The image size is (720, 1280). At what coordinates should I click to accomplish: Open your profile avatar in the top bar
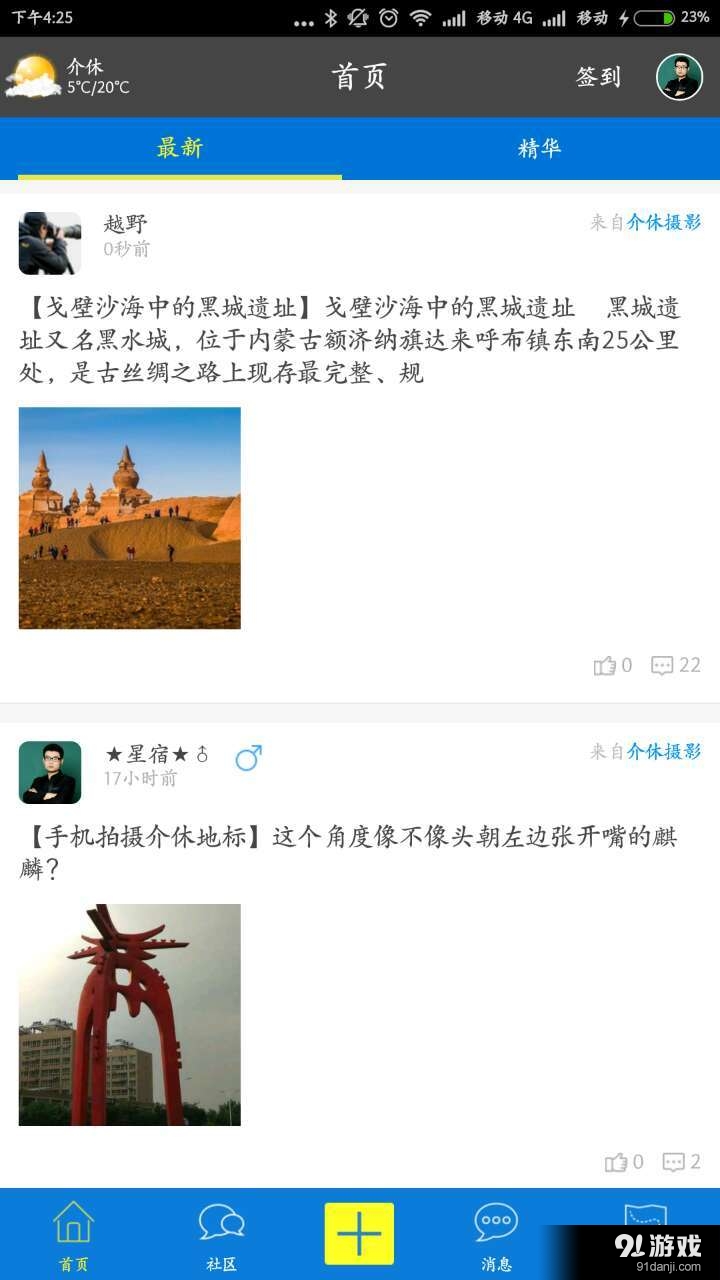[676, 76]
